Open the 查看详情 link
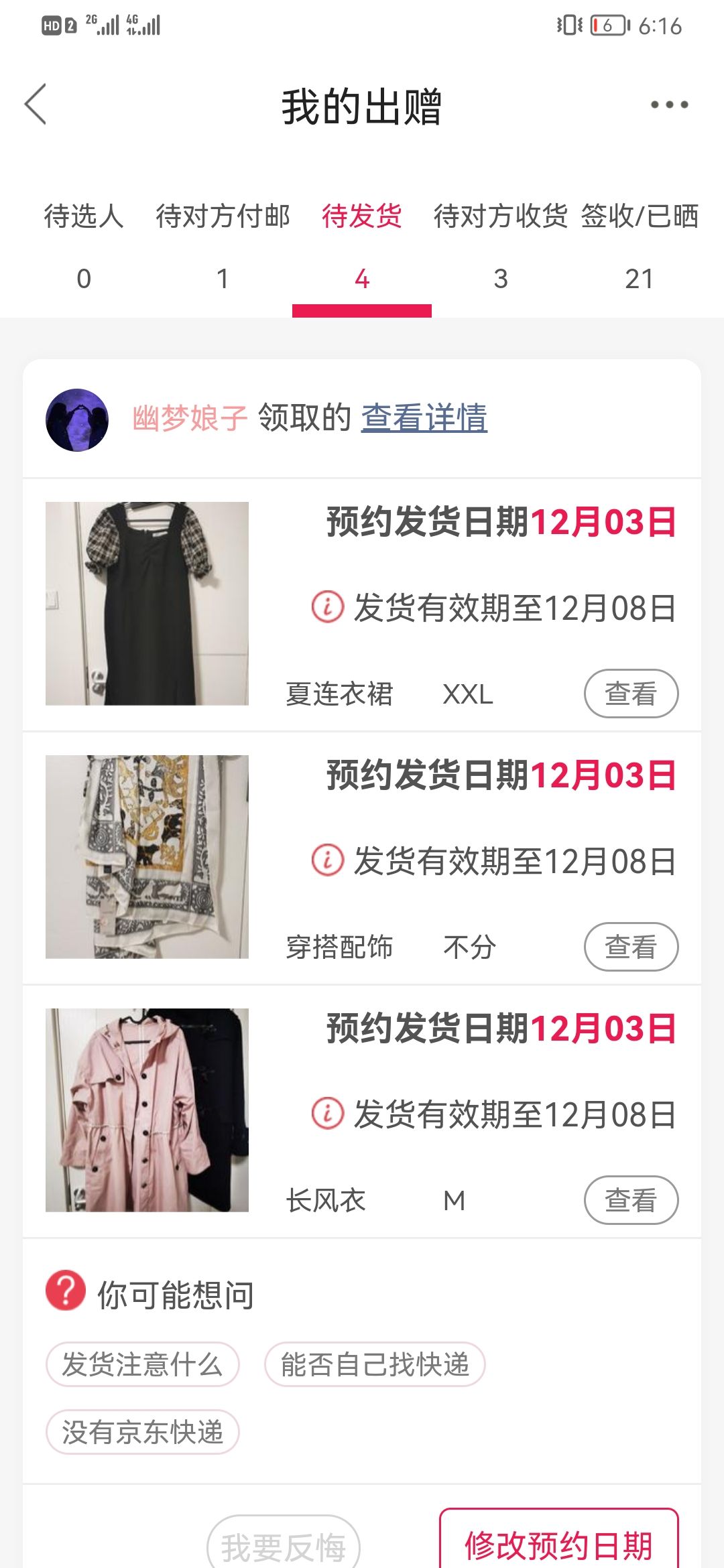 [x=424, y=418]
